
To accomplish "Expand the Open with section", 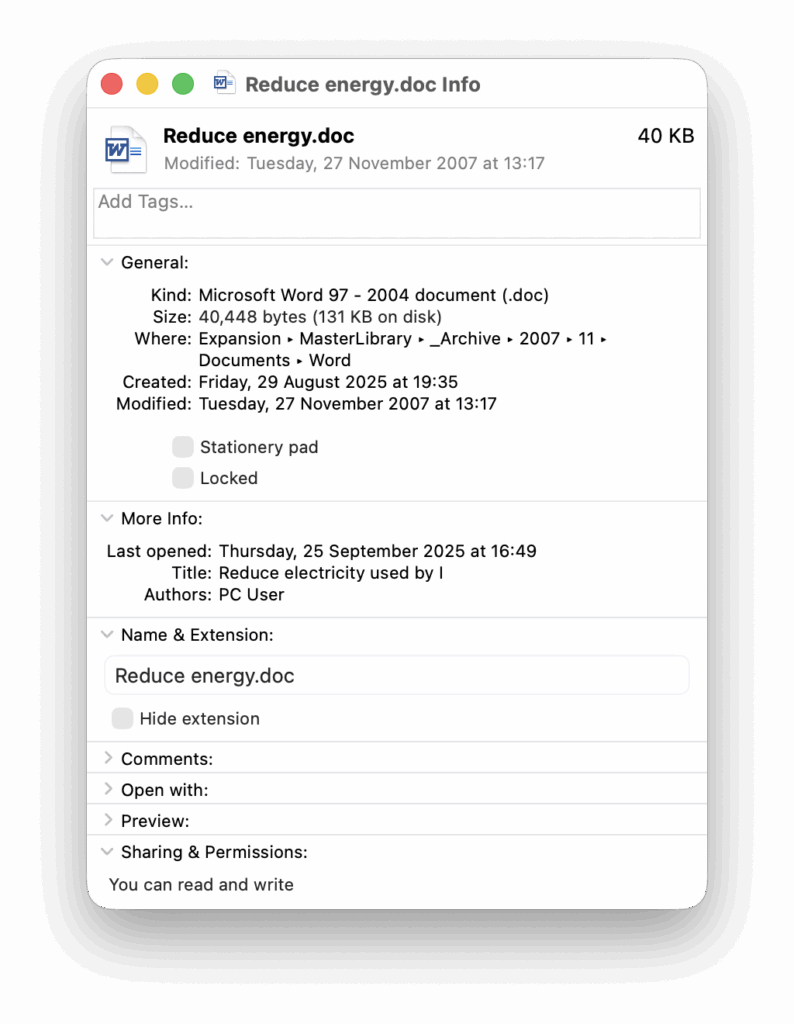I will click(x=107, y=790).
